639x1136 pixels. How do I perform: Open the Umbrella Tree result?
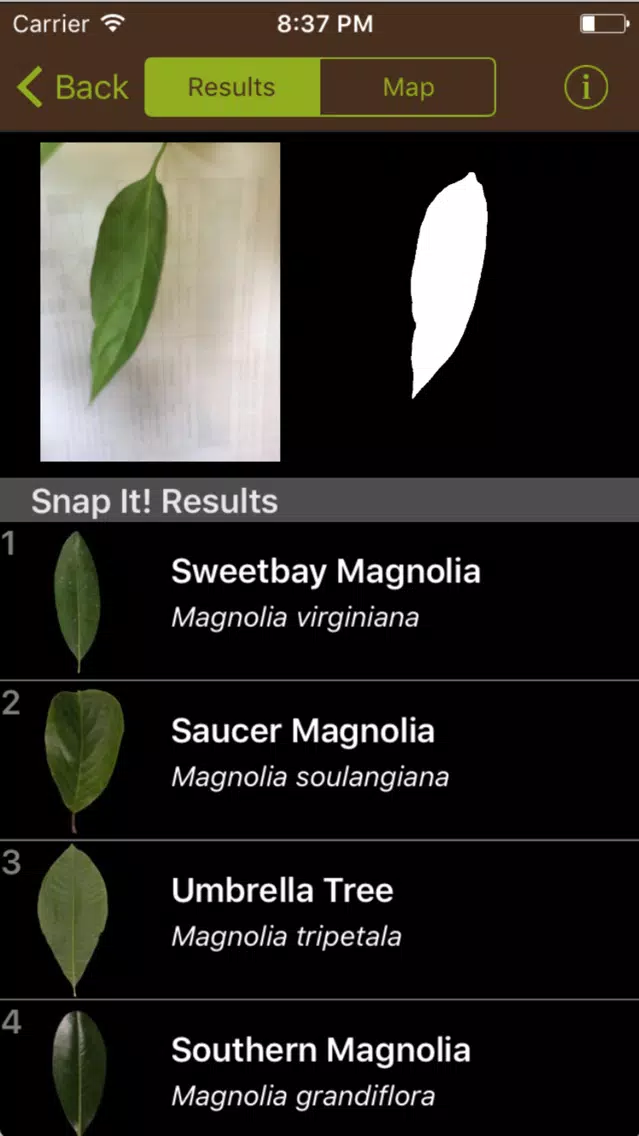320,919
